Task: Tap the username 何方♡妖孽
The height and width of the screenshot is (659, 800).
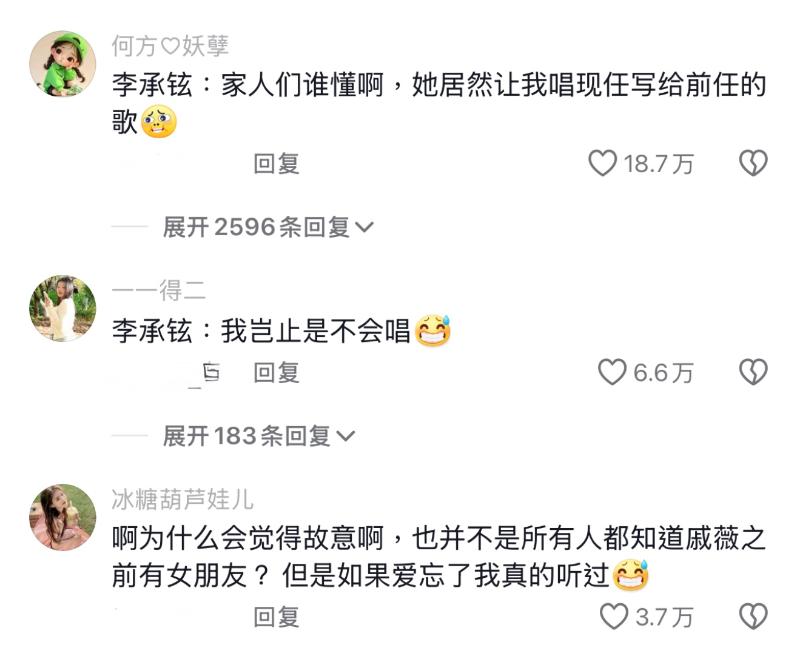Action: [x=170, y=45]
